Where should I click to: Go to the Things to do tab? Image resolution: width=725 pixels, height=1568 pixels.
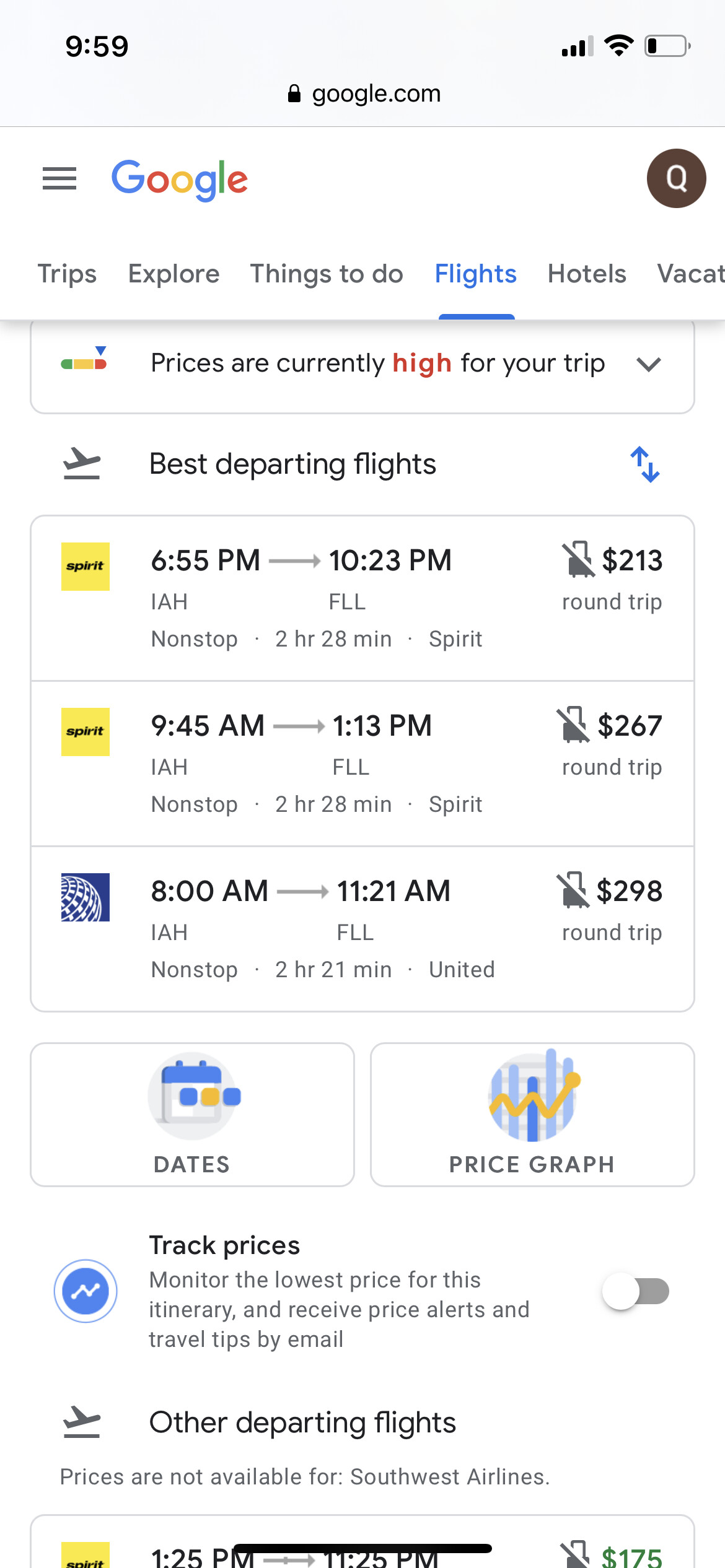(x=327, y=274)
